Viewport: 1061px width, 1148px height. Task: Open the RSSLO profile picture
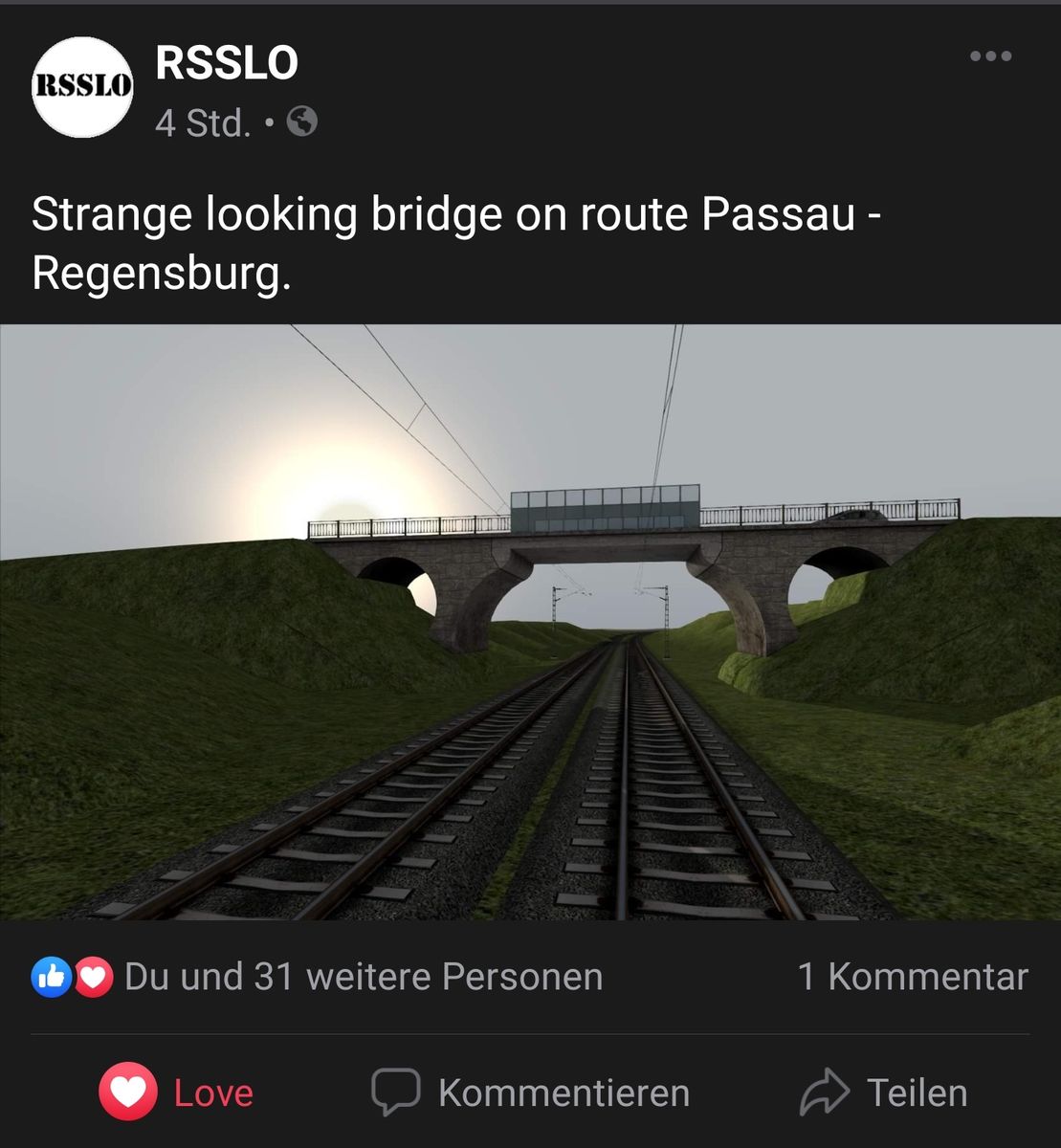pyautogui.click(x=82, y=87)
